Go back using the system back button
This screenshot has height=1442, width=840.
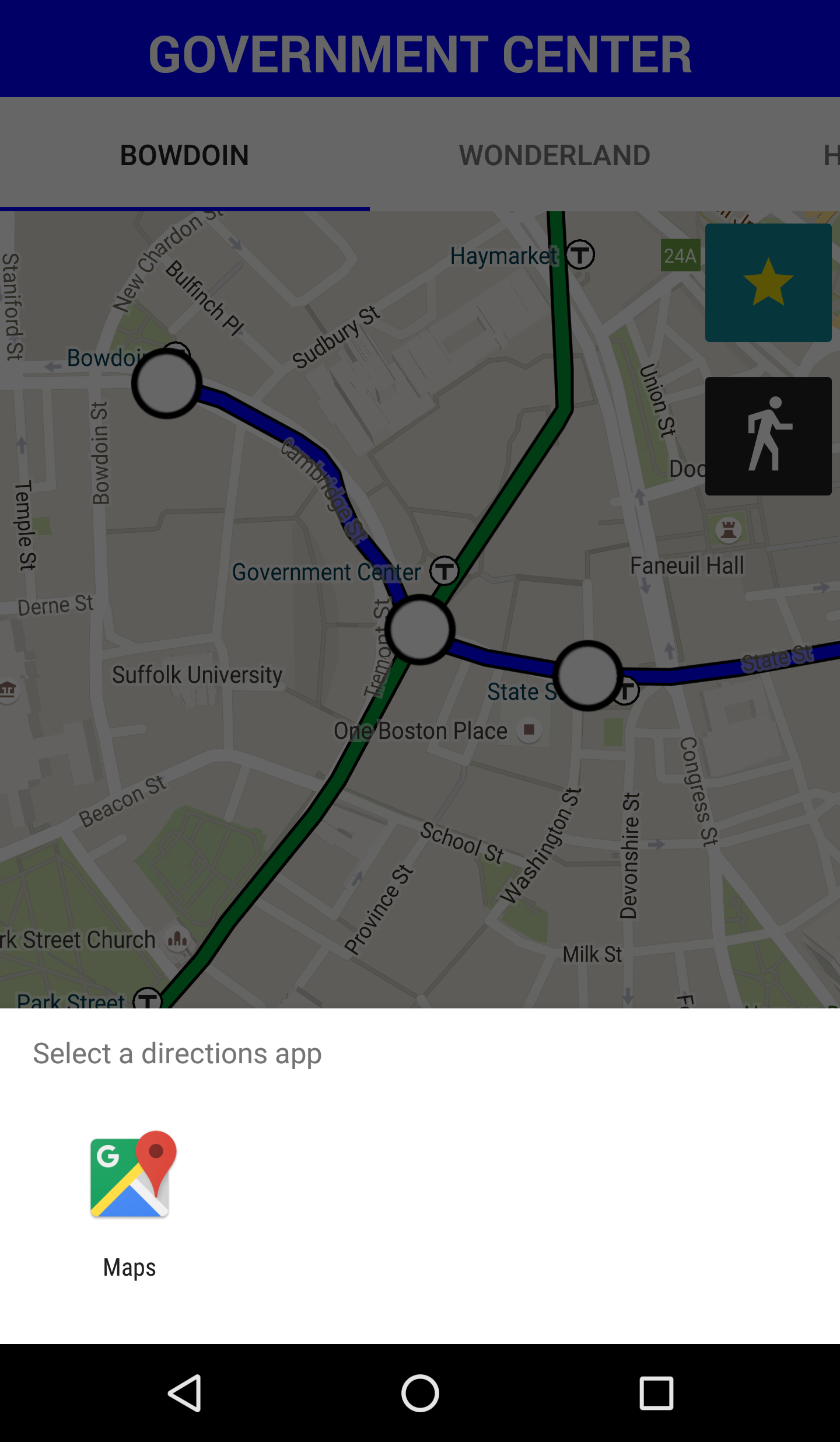185,1393
